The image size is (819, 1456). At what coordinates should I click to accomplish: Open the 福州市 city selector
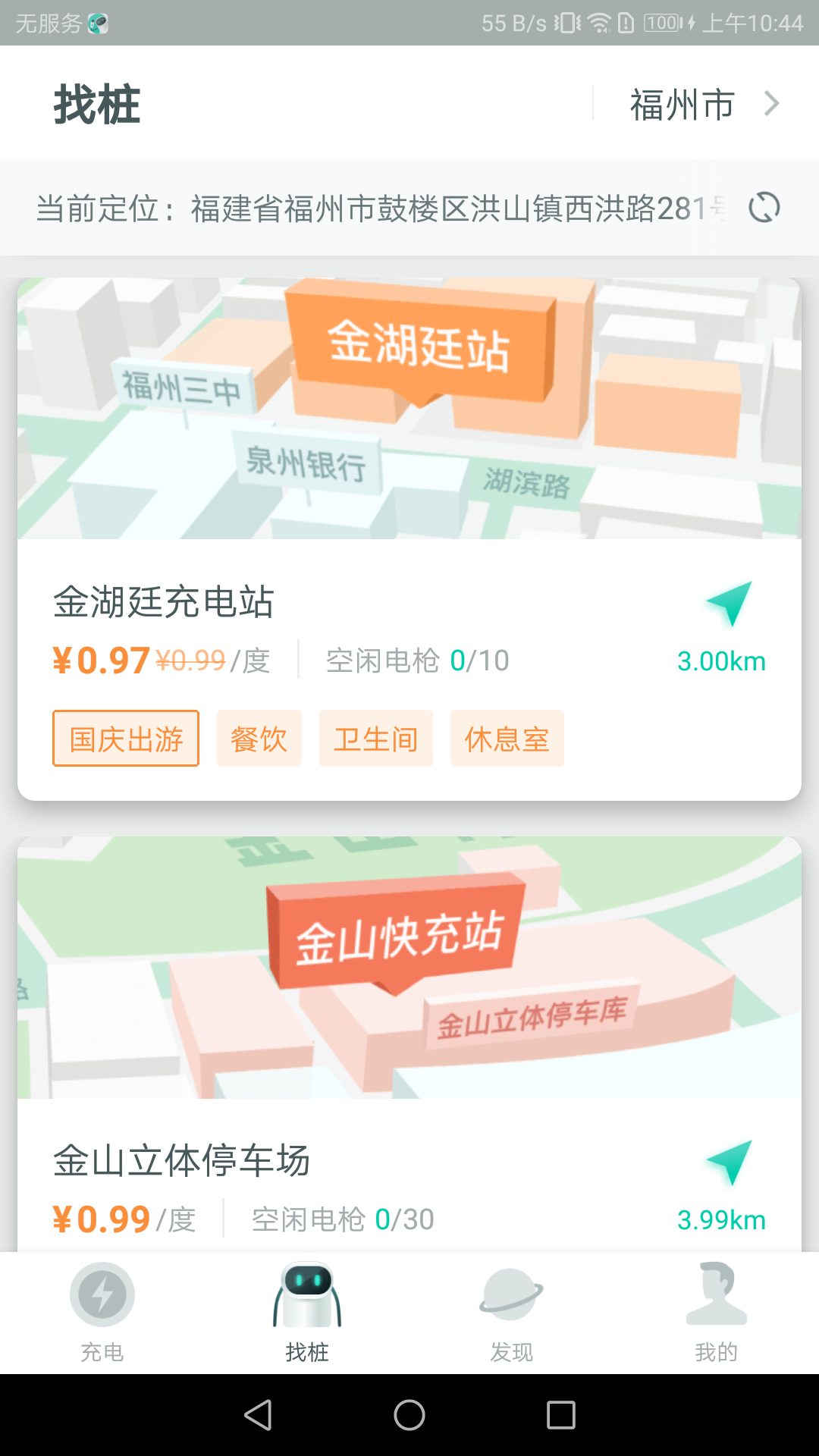[x=704, y=104]
